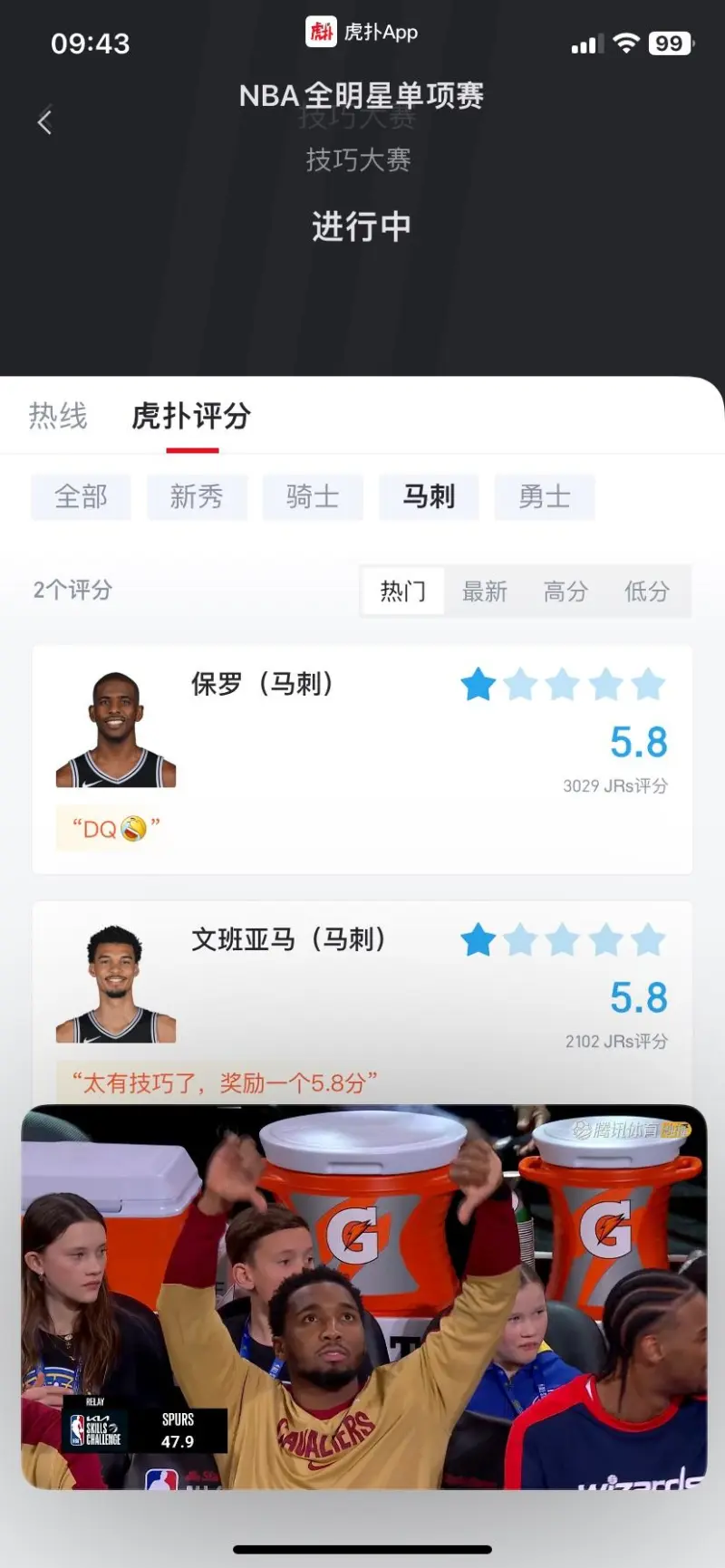Screen dimensions: 725x1568
Task: Go back using the top-left arrow
Action: pos(44,121)
